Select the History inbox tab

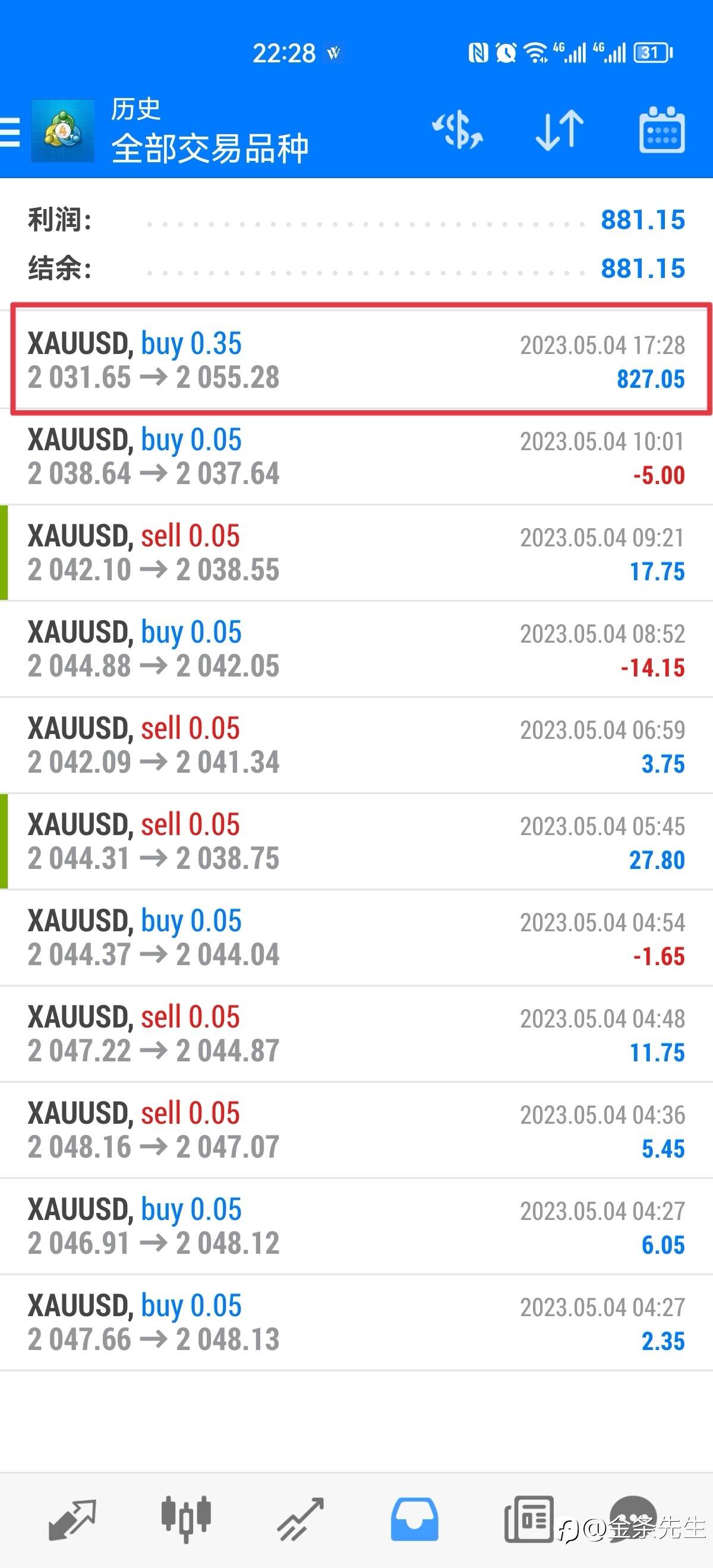tap(414, 1519)
